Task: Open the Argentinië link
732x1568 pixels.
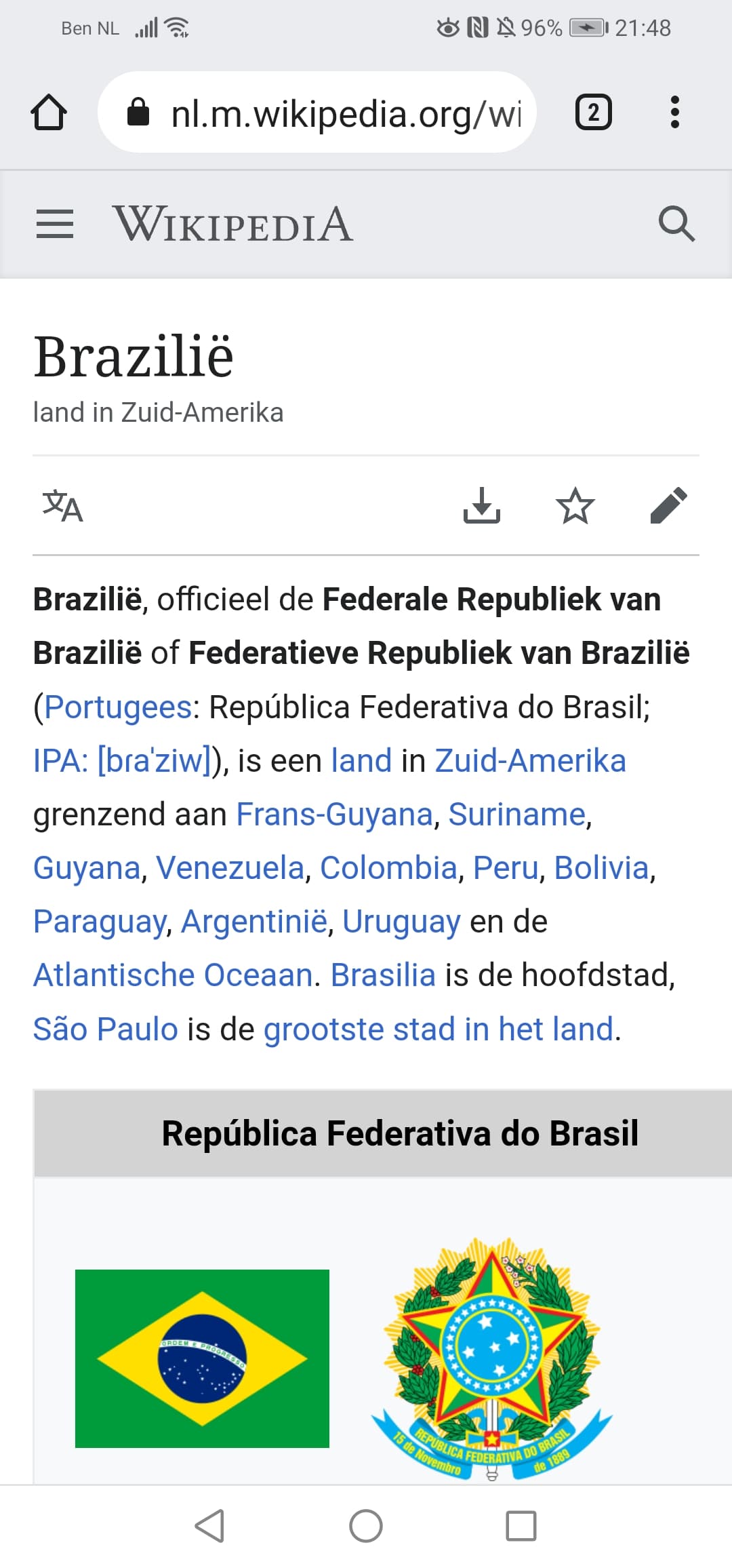Action: (x=254, y=921)
